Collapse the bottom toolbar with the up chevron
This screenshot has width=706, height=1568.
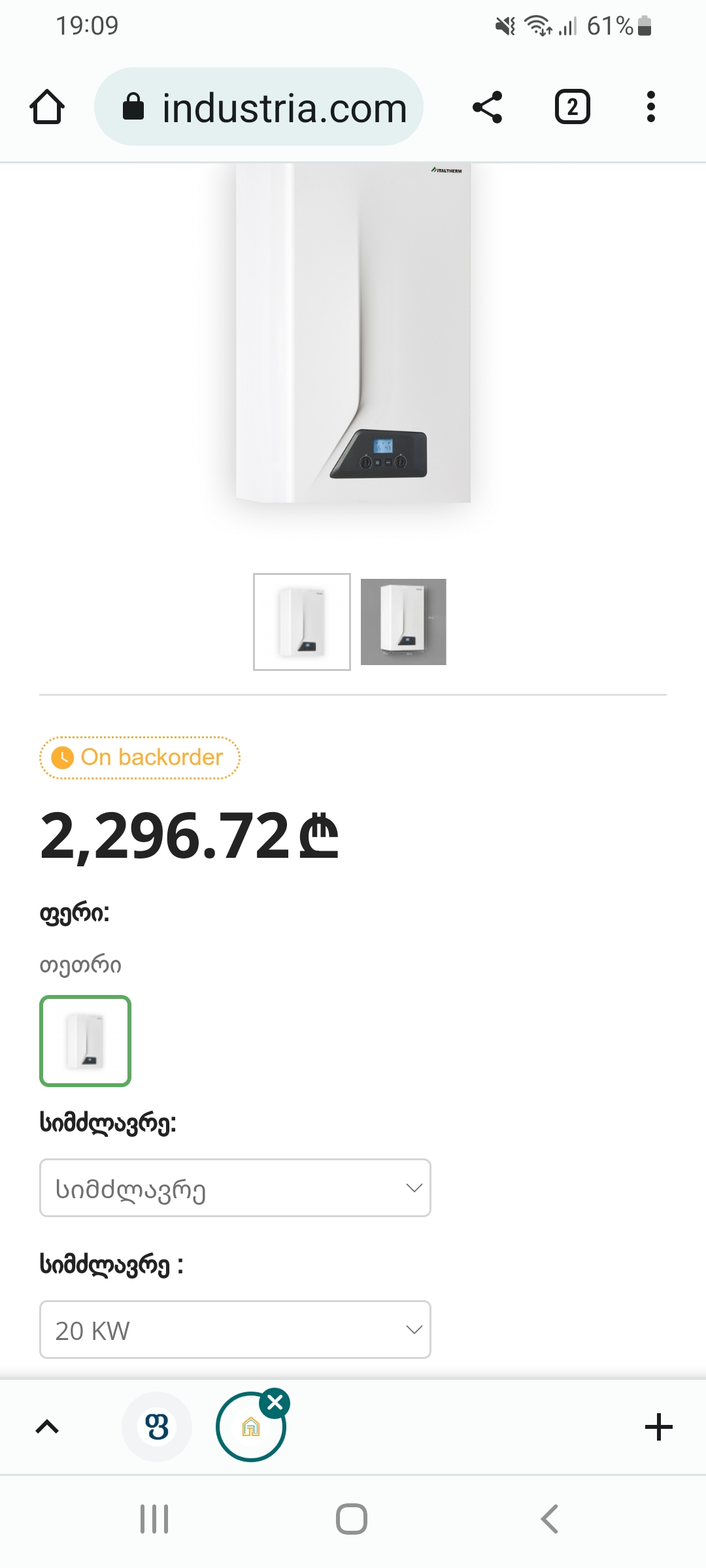pyautogui.click(x=46, y=1427)
